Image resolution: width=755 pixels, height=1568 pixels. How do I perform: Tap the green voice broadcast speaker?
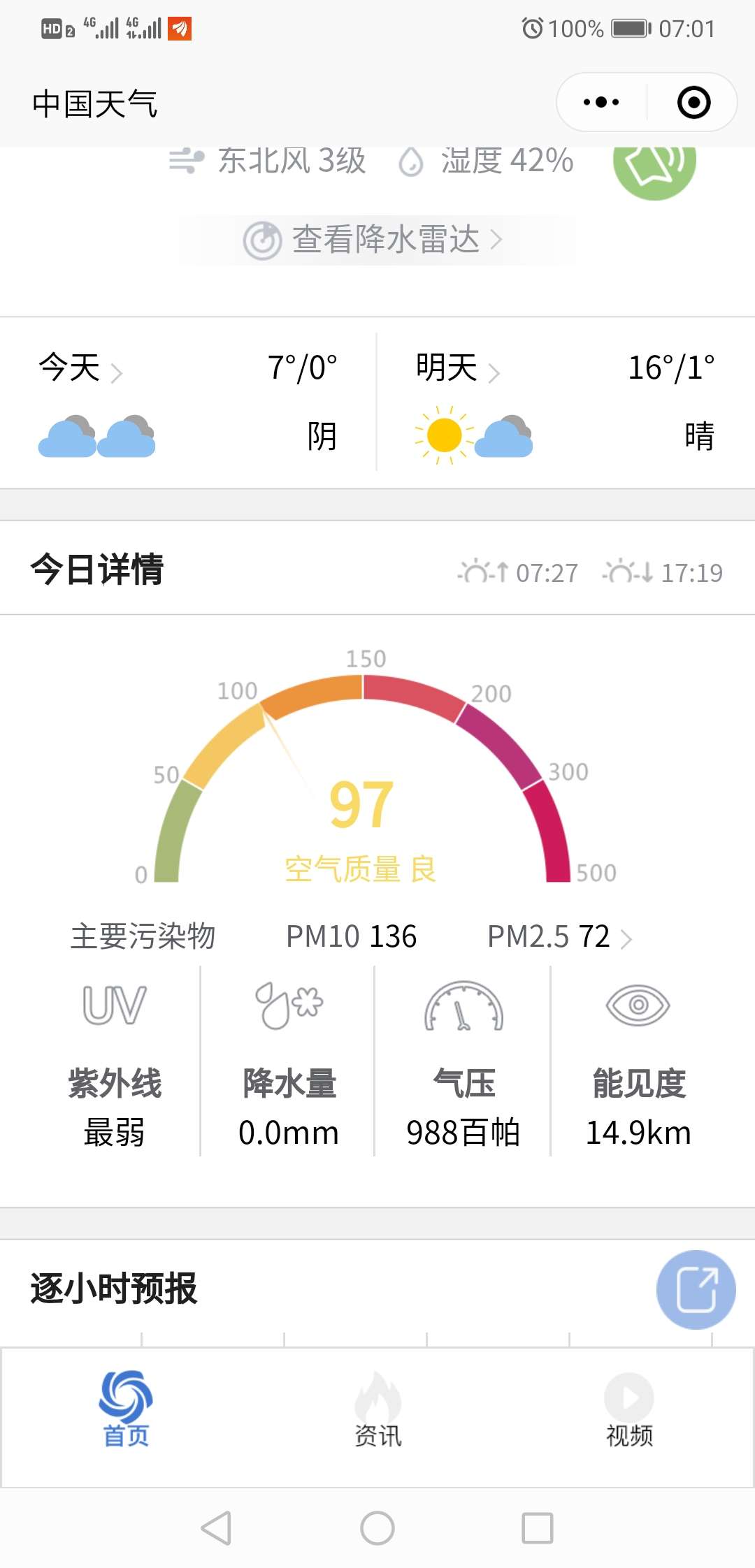[x=654, y=166]
